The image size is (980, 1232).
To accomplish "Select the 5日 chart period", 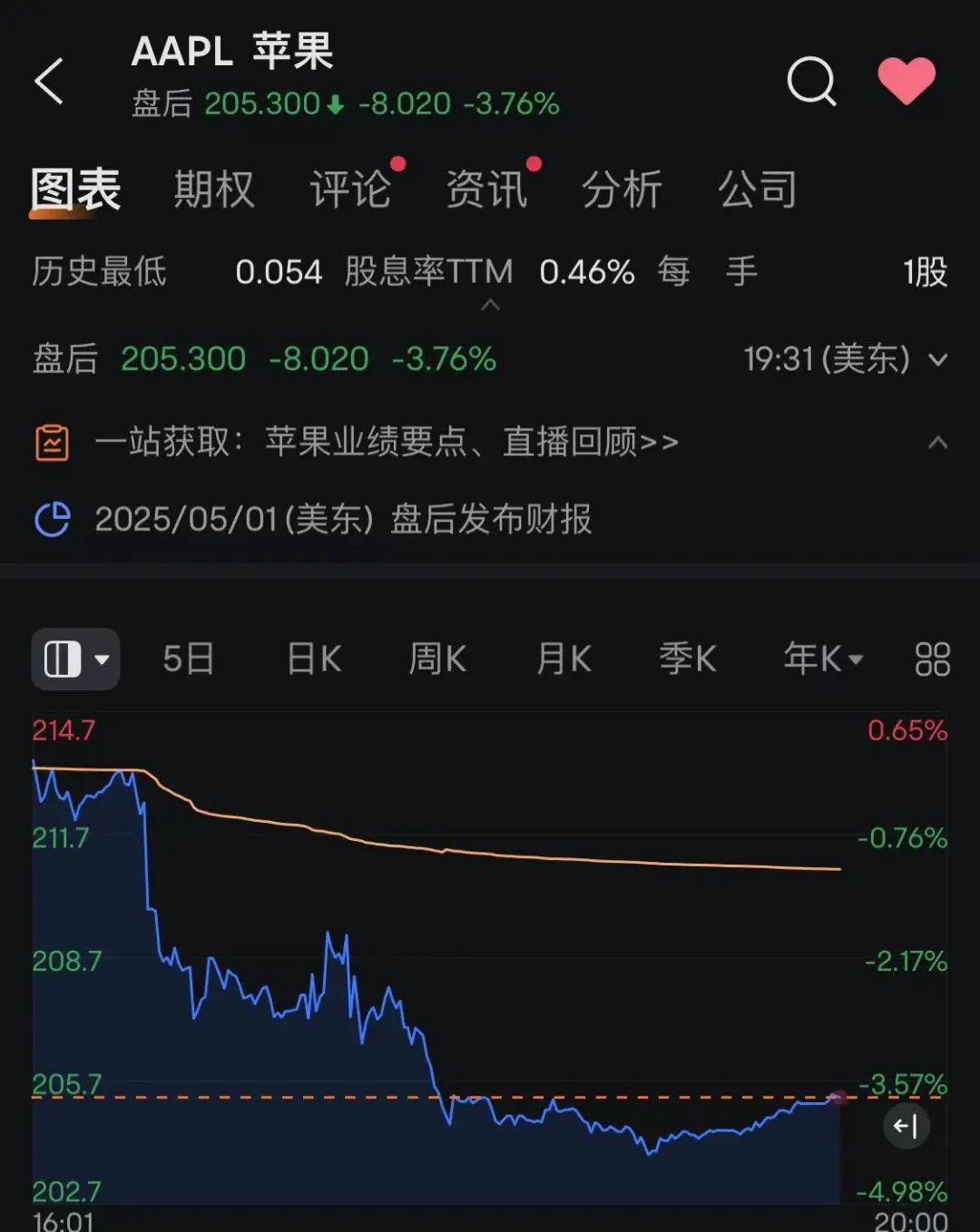I will point(188,659).
